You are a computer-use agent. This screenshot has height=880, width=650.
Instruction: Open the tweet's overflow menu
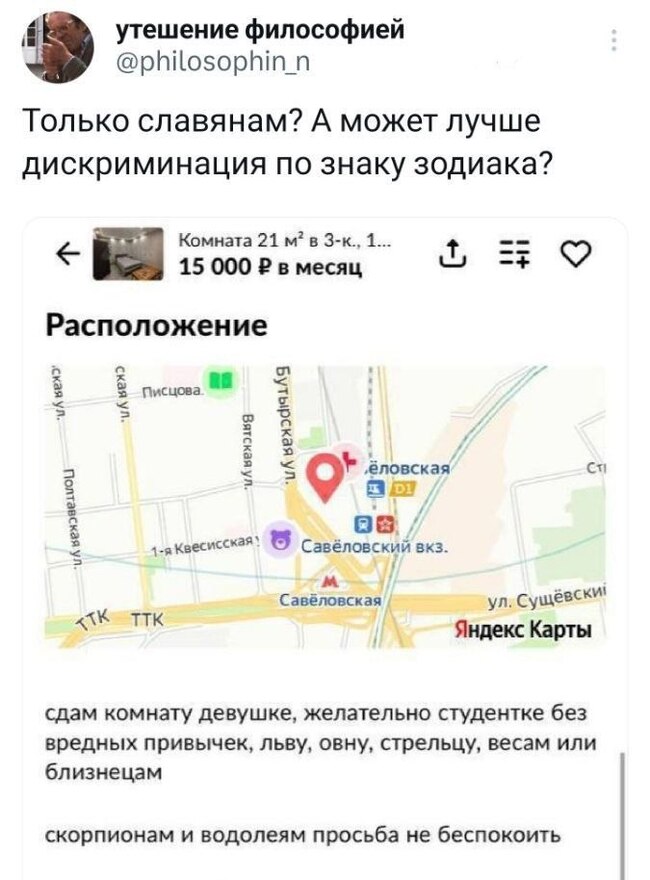[611, 41]
